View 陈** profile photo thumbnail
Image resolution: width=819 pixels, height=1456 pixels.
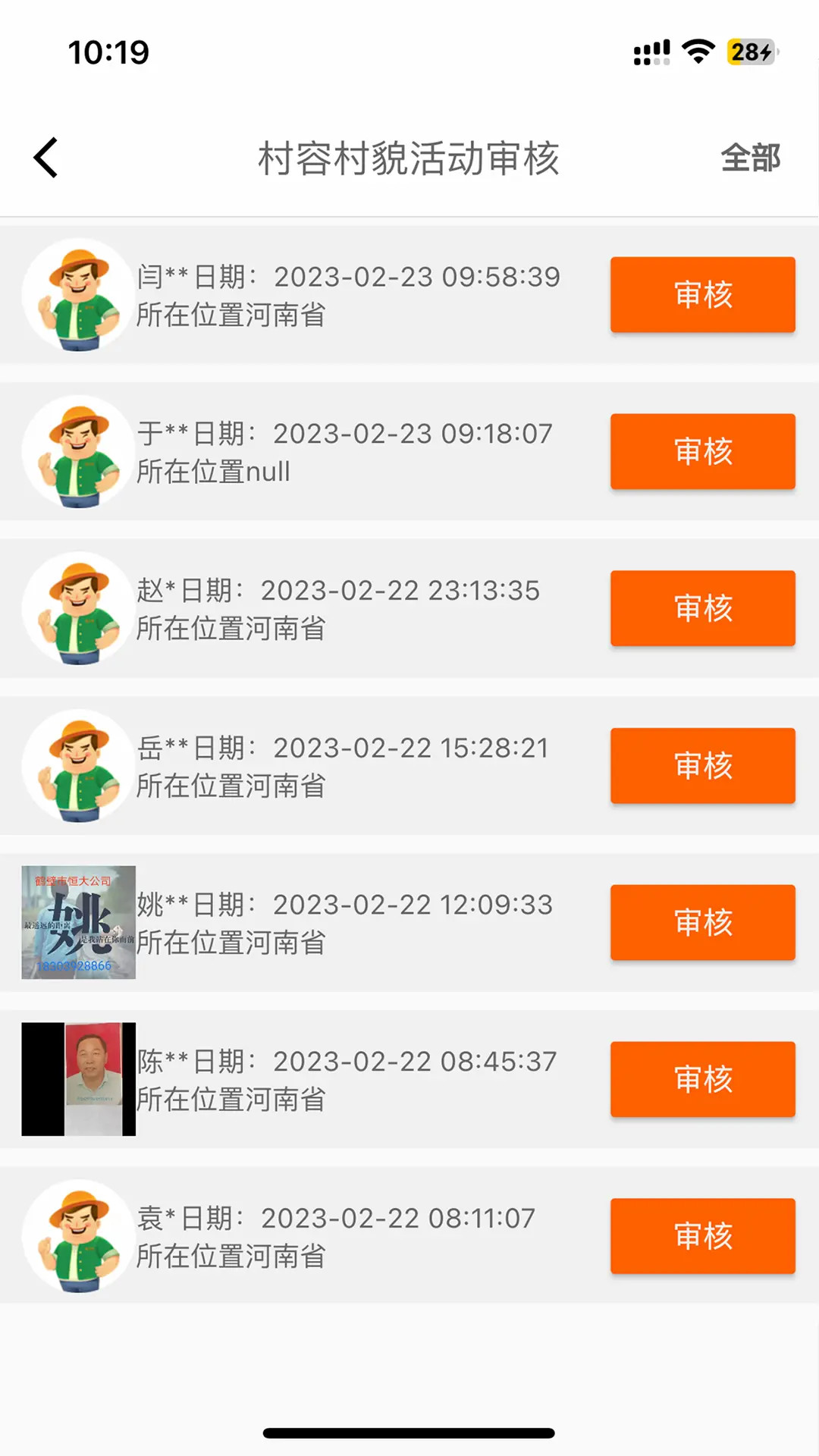pos(78,1080)
